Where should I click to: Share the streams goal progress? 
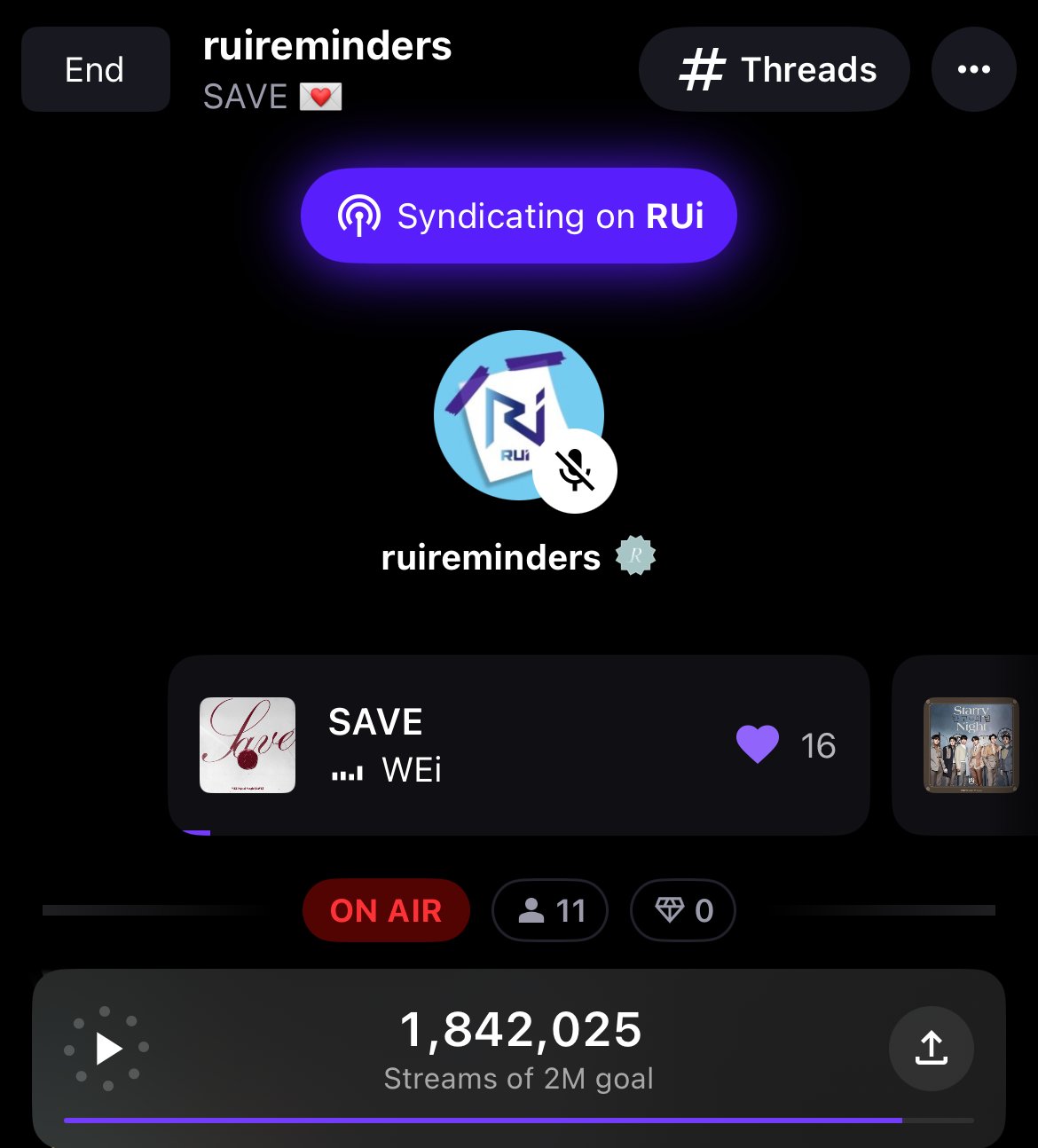931,1049
